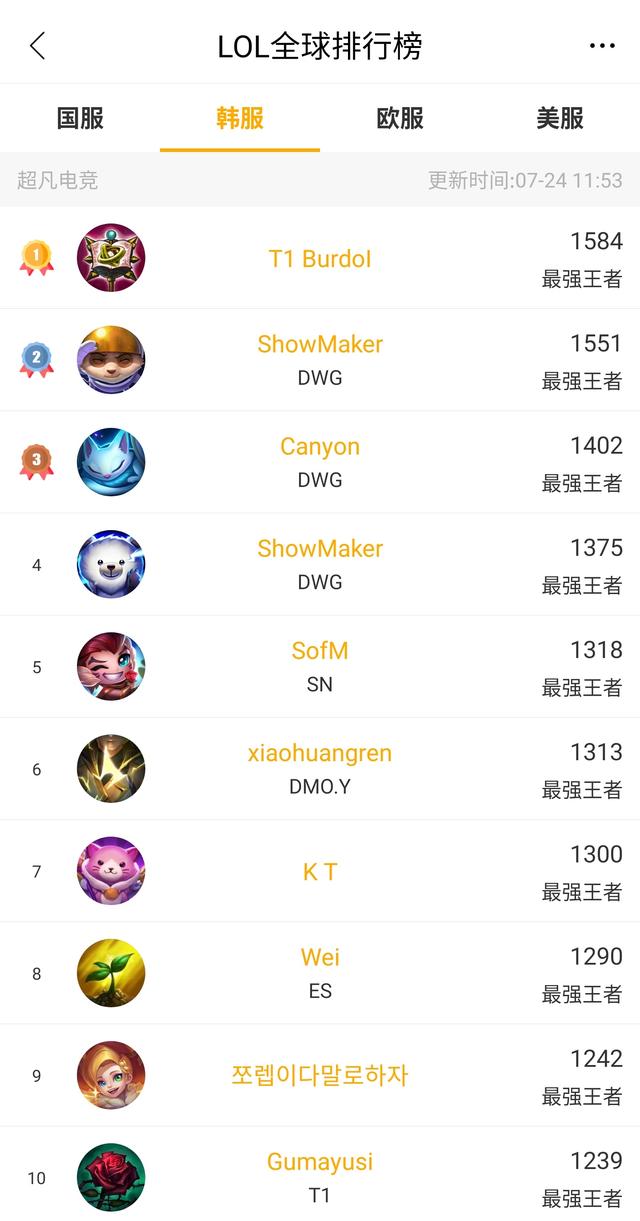Open SofM's player row
Screen dimensions: 640x1221
point(320,666)
